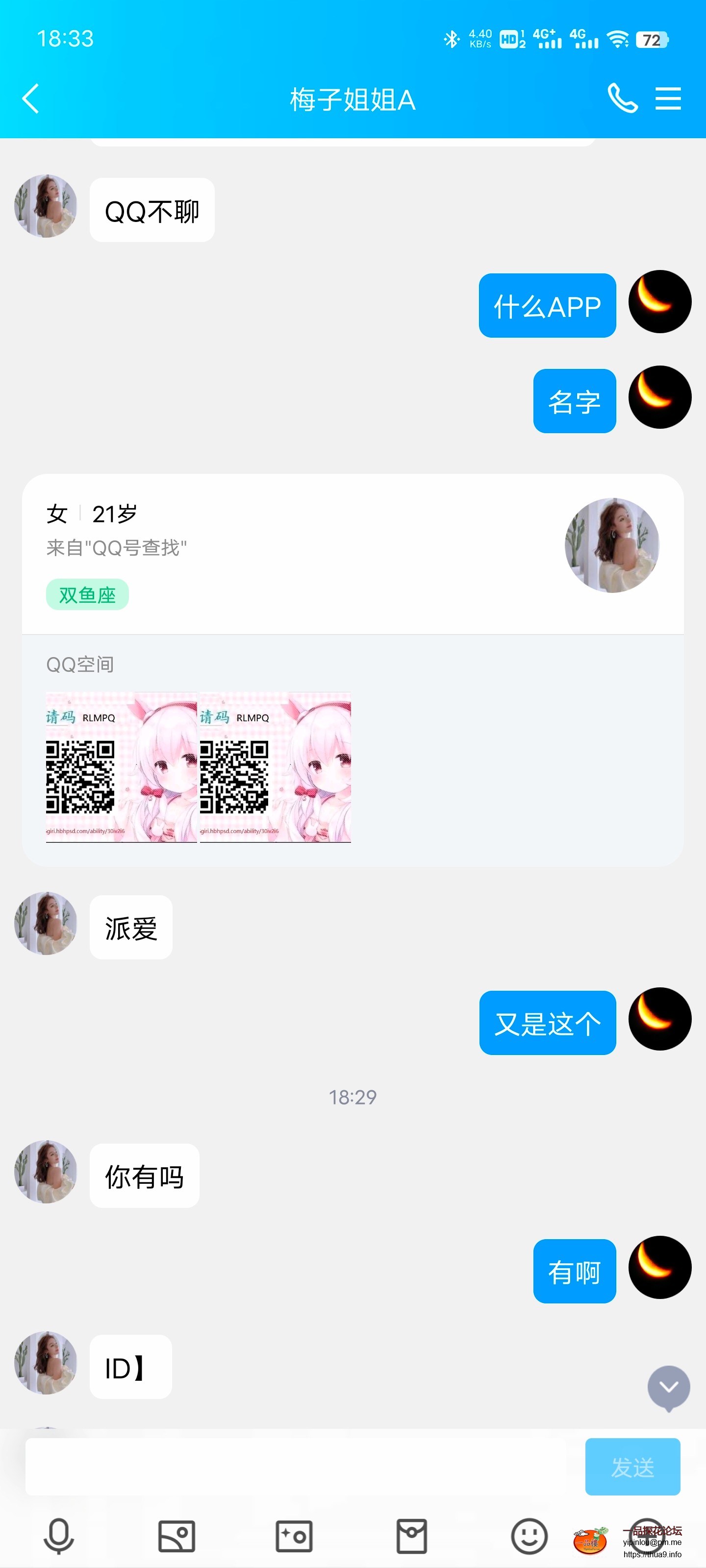This screenshot has height=1568, width=706.
Task: Open the 双鱼座 zodiac tag
Action: pyautogui.click(x=87, y=595)
